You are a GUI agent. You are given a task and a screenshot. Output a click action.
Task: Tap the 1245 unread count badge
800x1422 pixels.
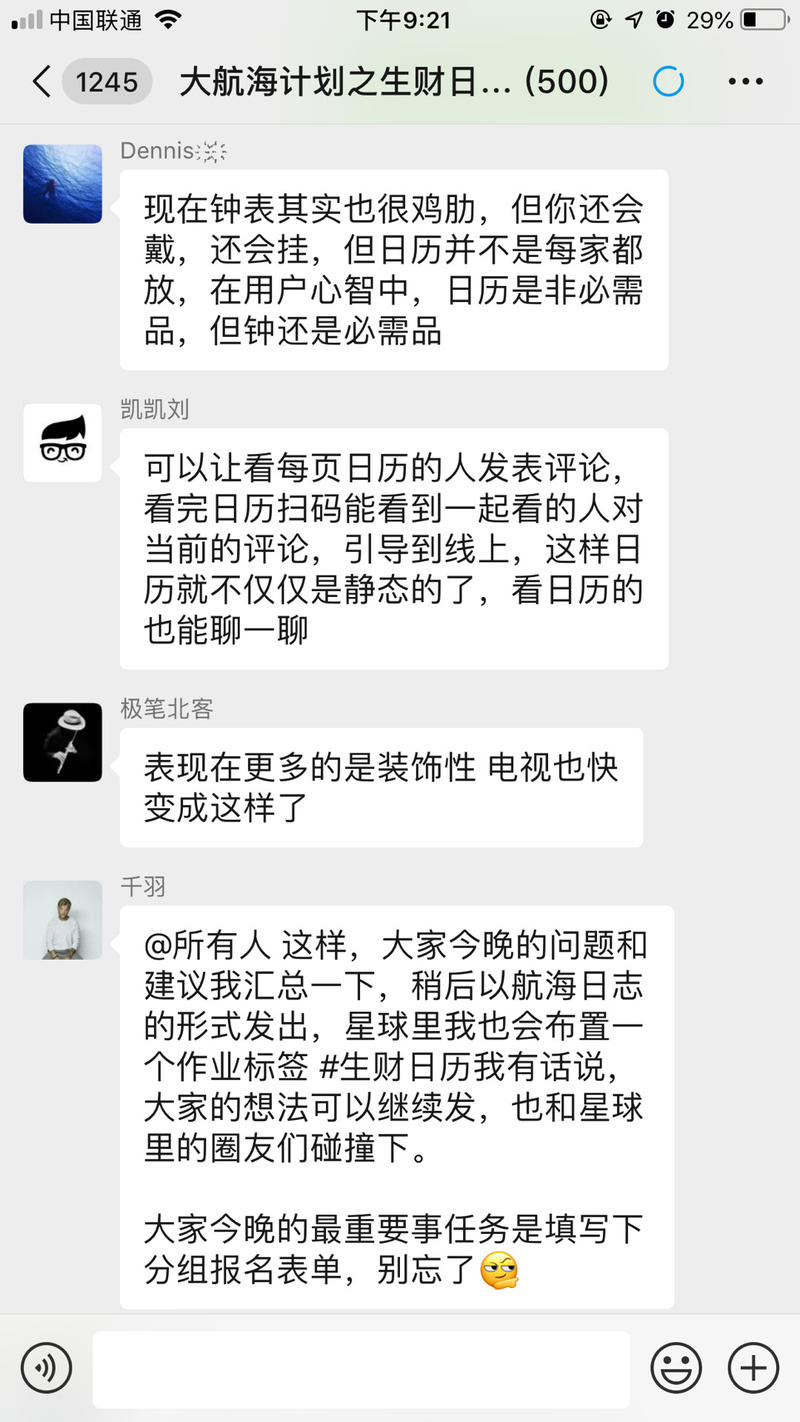pyautogui.click(x=106, y=81)
